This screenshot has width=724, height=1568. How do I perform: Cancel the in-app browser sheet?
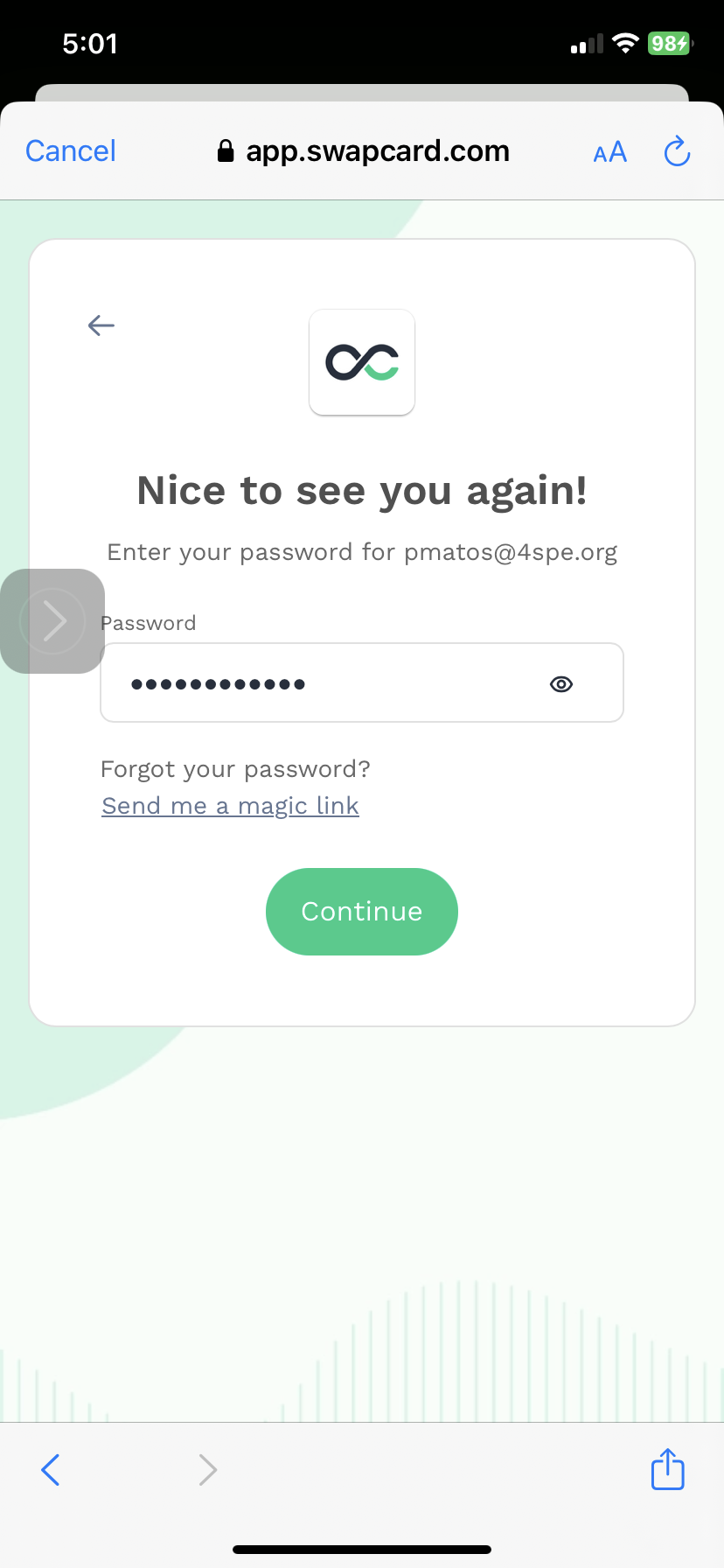pos(71,151)
